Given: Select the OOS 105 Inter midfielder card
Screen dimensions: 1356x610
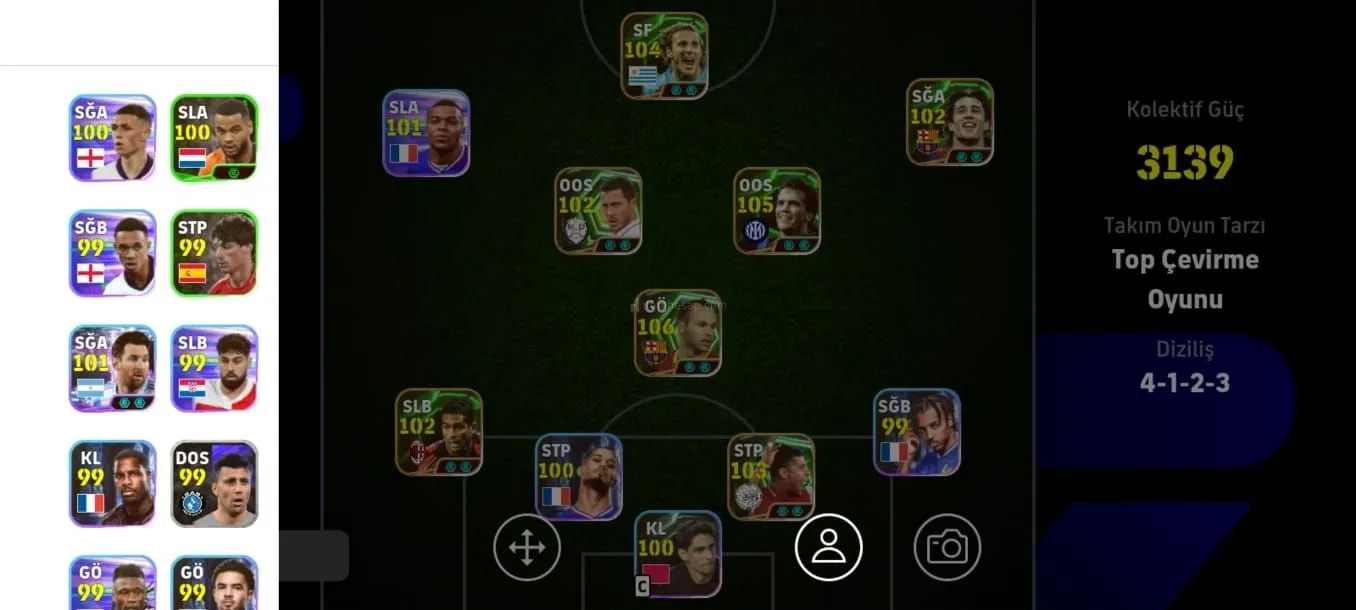Looking at the screenshot, I should (776, 211).
